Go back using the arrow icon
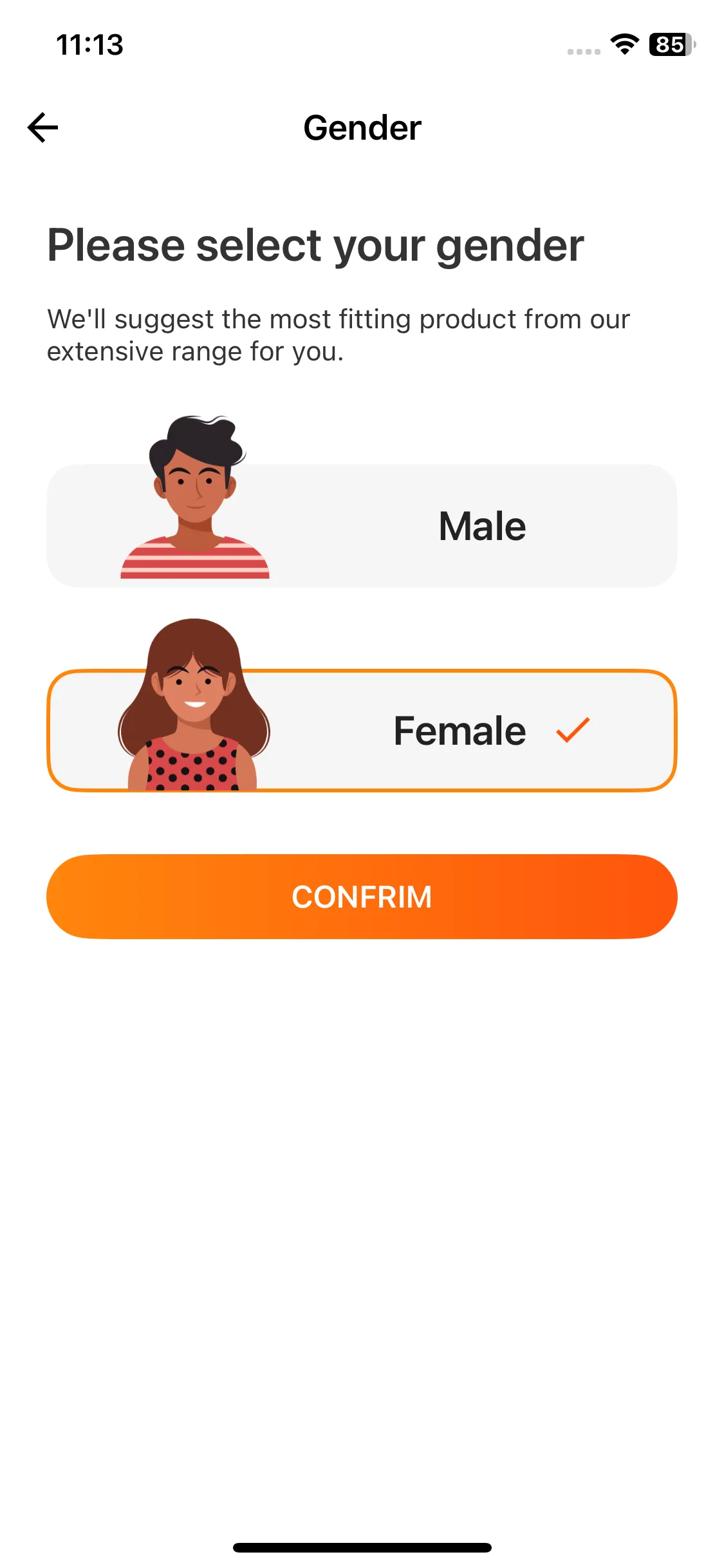724x1568 pixels. point(43,127)
